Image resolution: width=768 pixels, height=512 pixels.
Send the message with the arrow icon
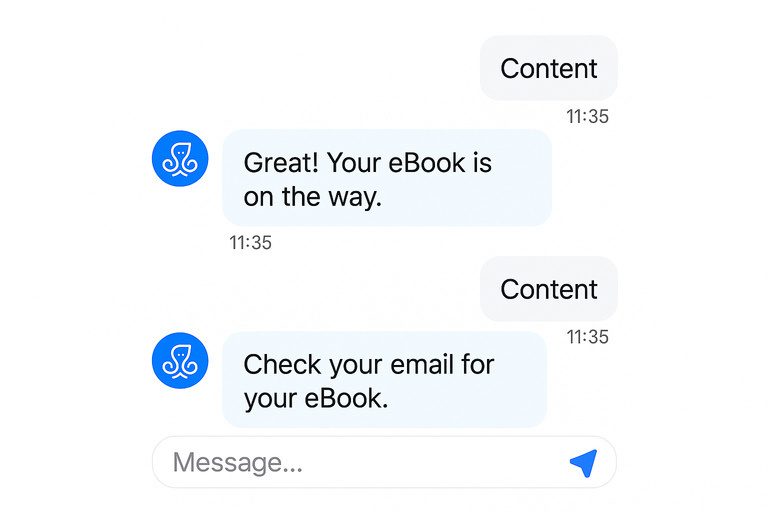click(583, 462)
